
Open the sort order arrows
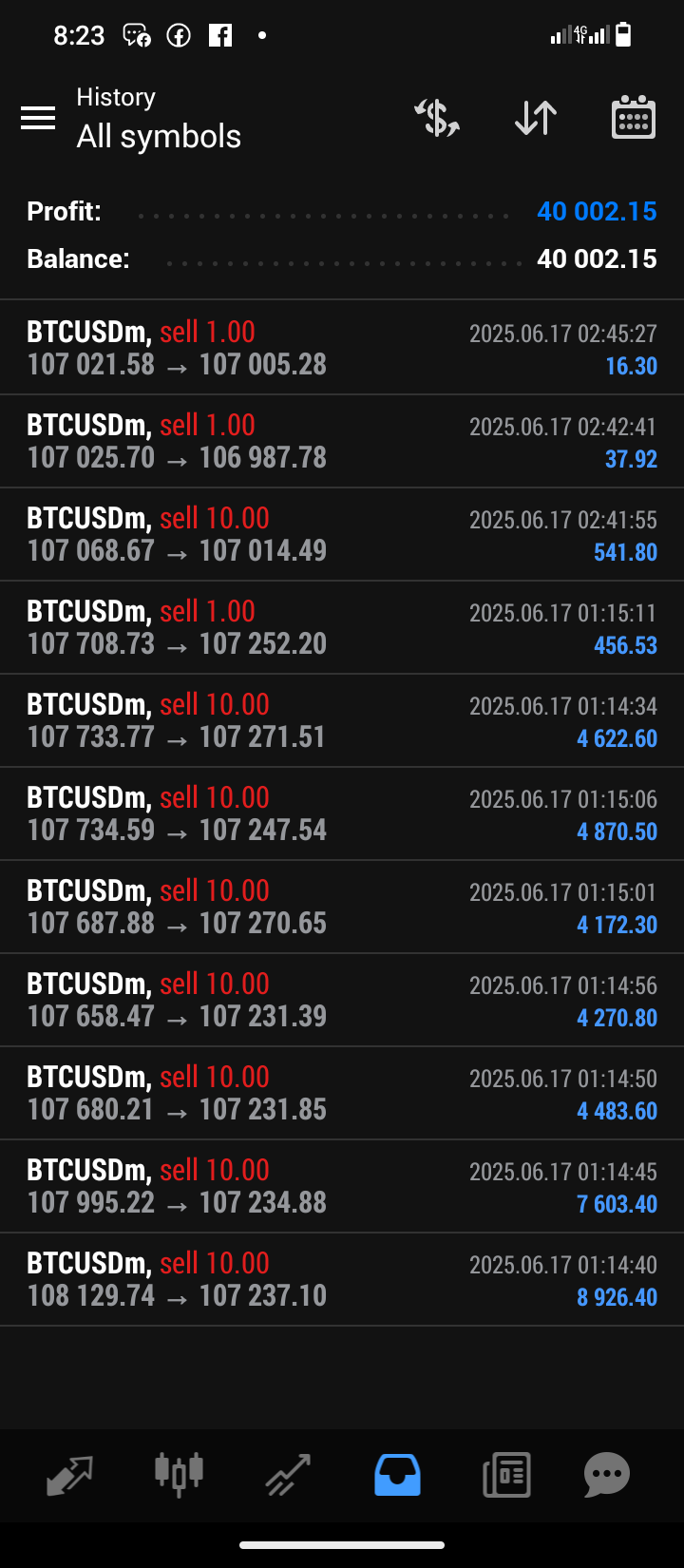pos(536,118)
